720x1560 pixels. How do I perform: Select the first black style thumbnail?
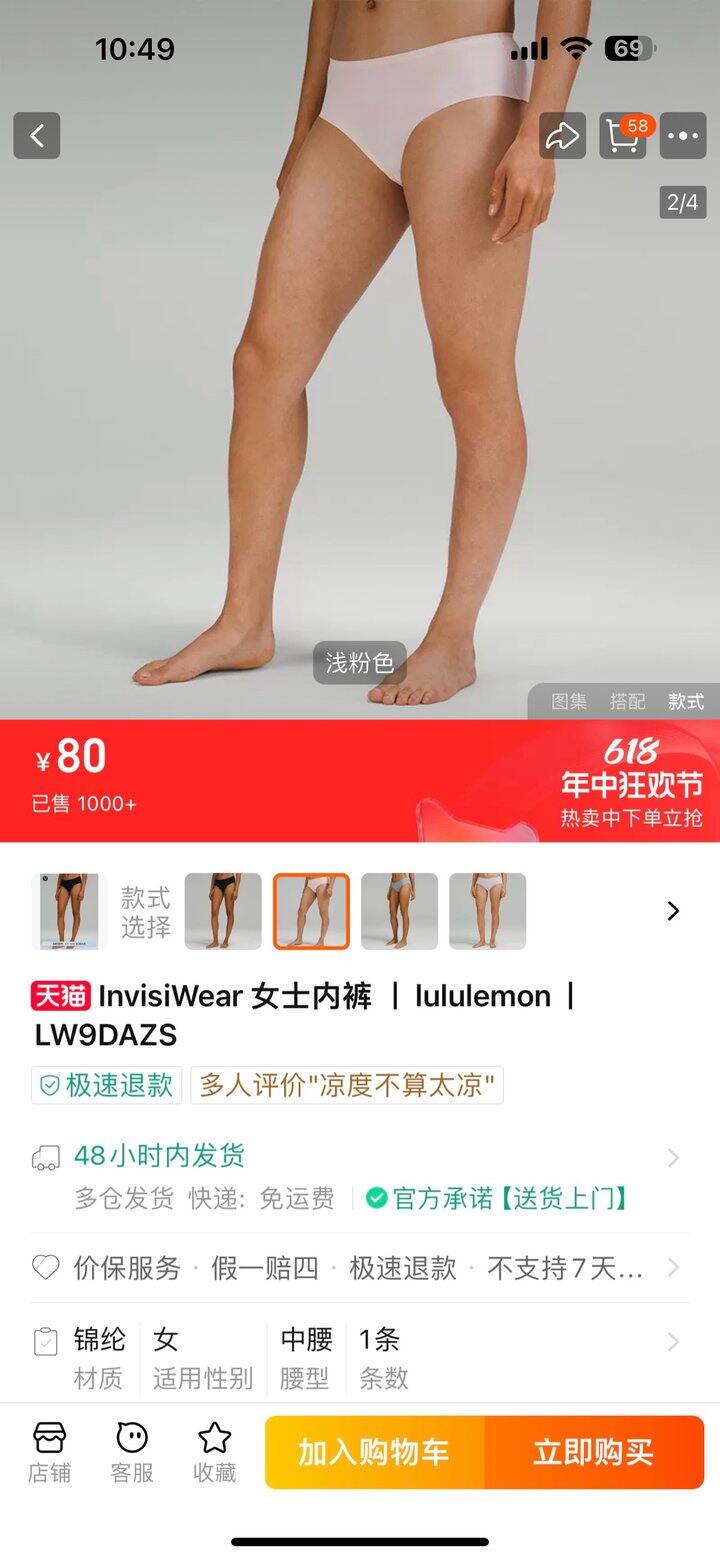(223, 911)
